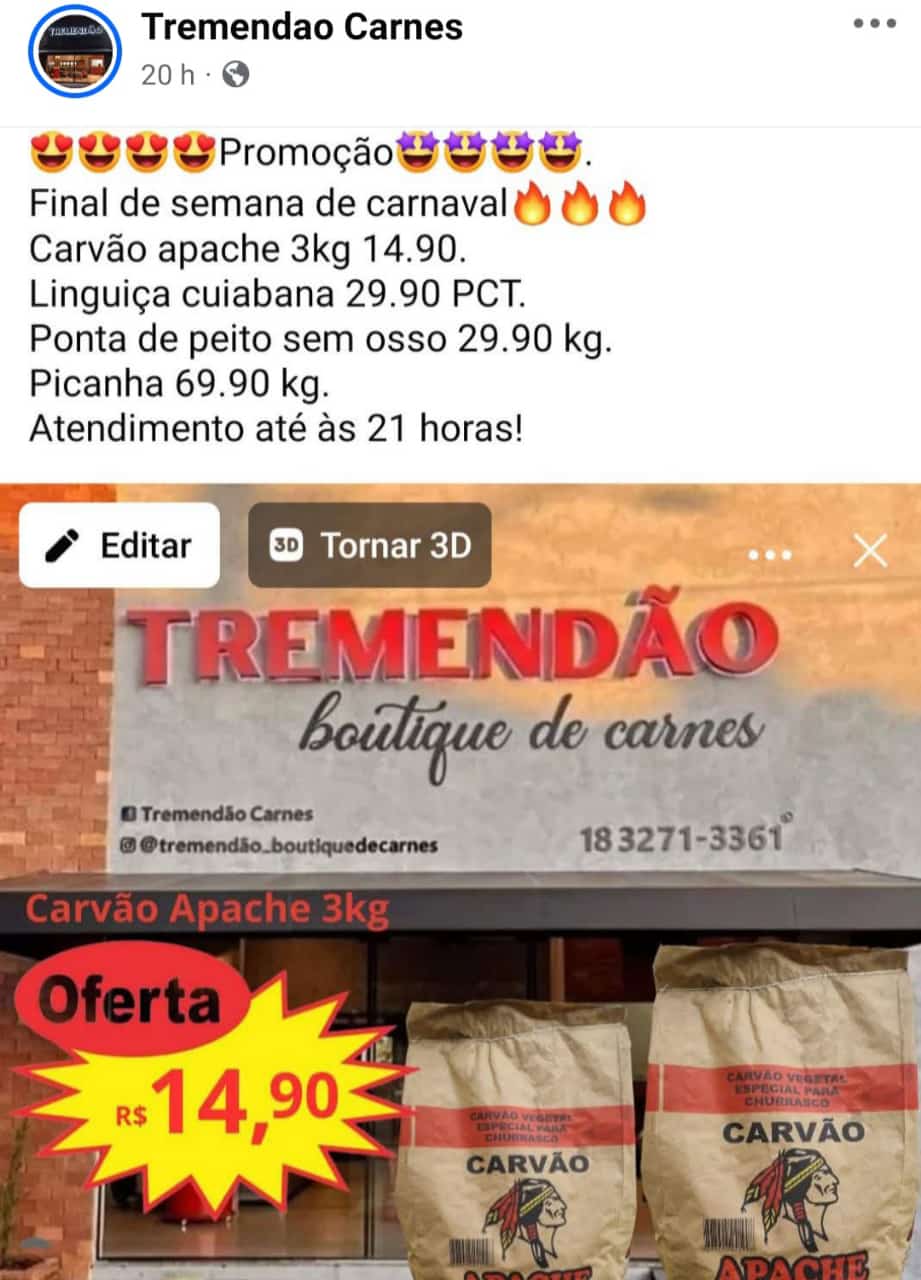Close the photo with the X
The height and width of the screenshot is (1280, 921).
point(870,550)
